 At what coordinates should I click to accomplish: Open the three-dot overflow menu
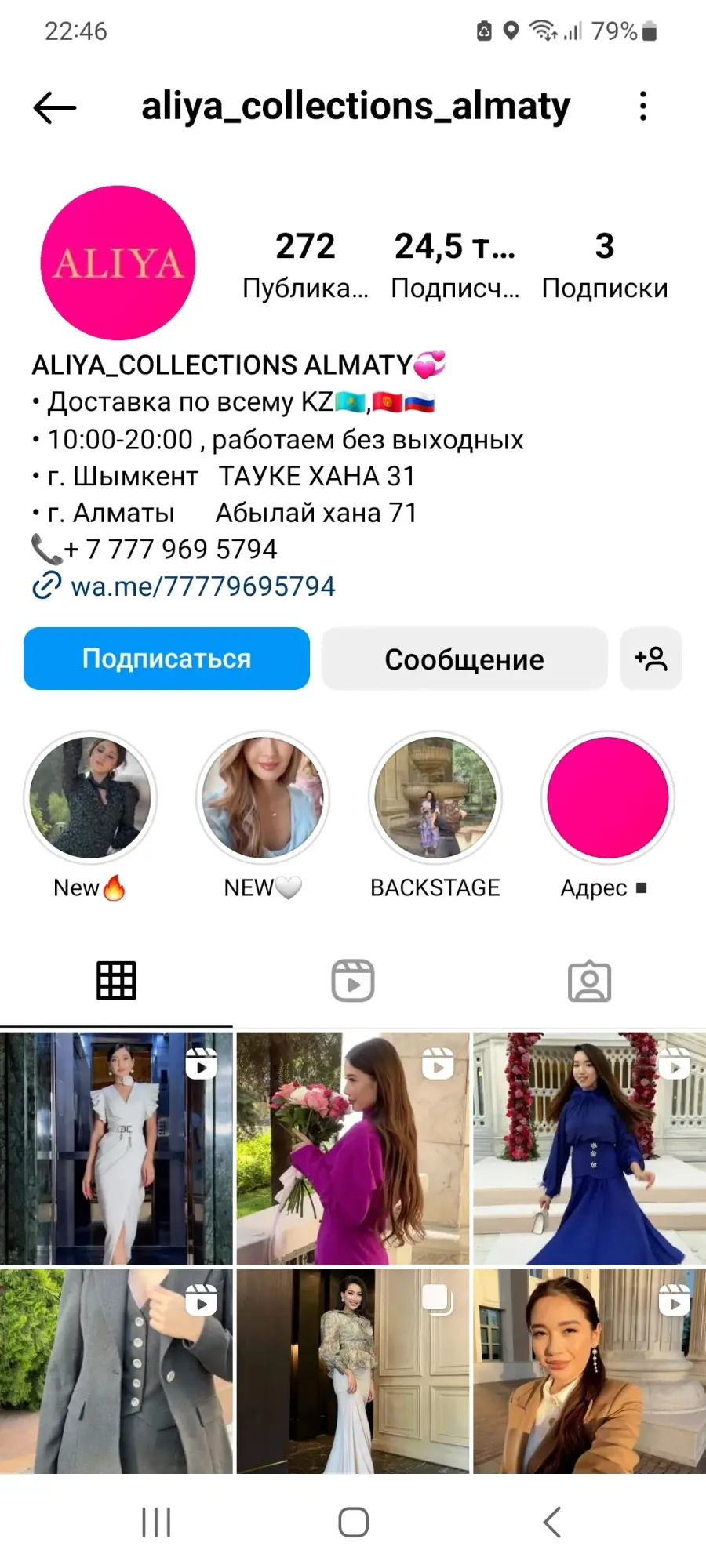point(643,107)
